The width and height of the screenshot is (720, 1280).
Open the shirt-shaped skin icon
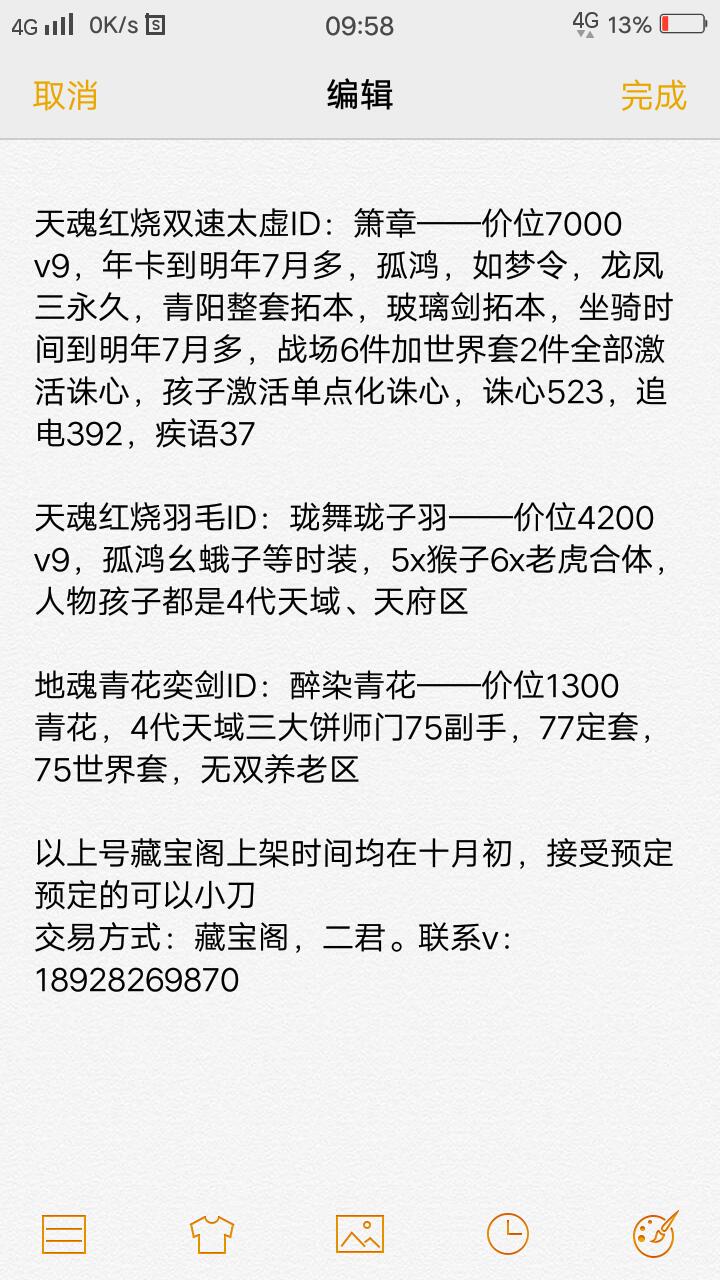[x=212, y=1234]
